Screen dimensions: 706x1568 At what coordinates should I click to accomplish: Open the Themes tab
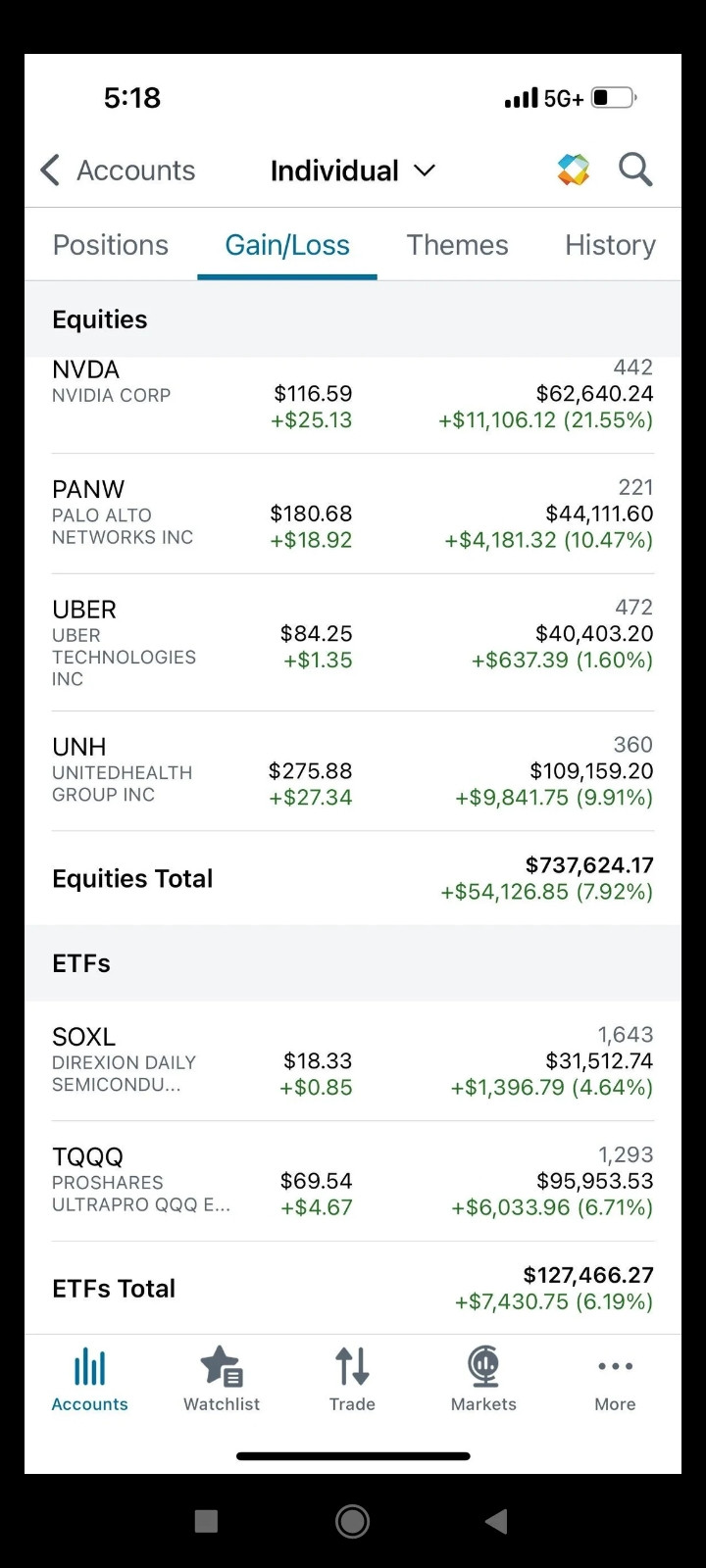coord(457,244)
